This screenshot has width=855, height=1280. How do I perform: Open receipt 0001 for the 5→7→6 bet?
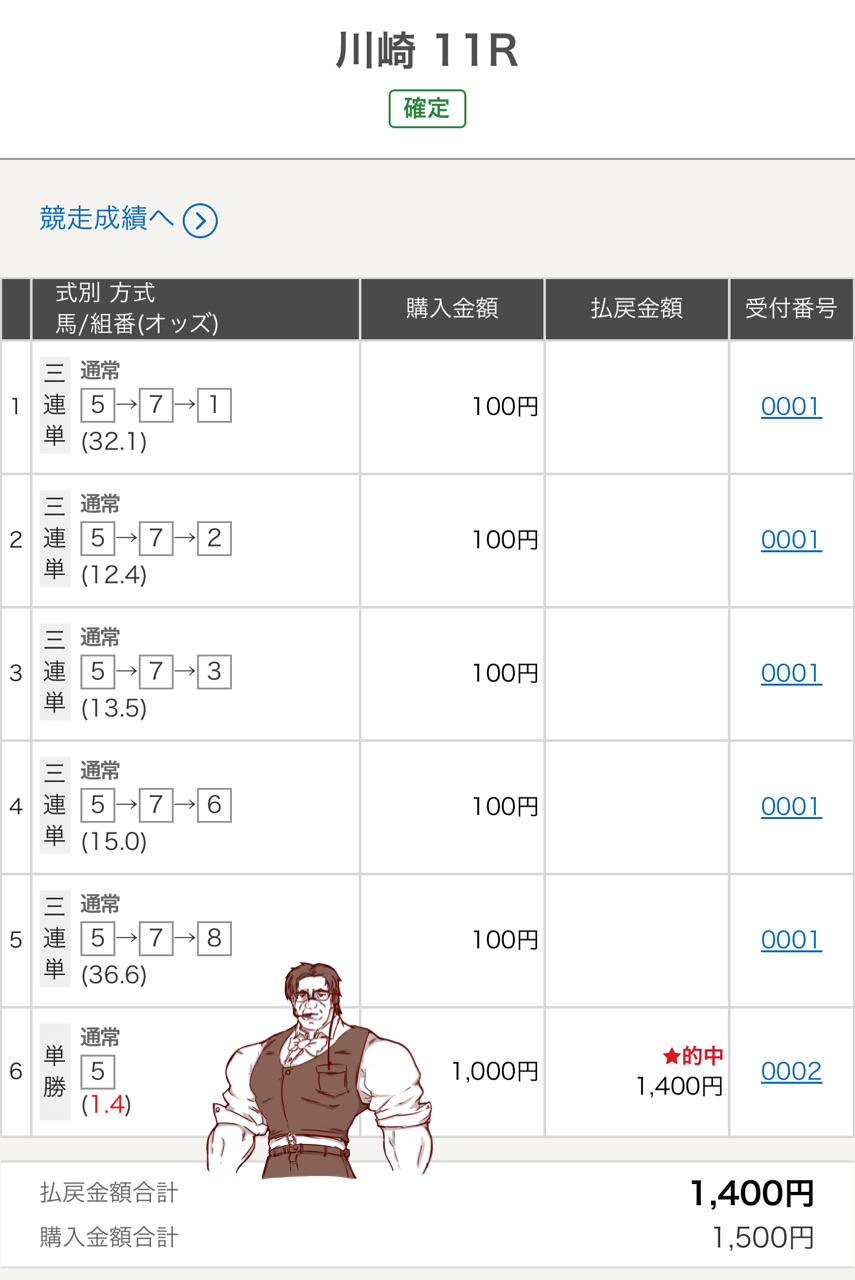tap(791, 806)
